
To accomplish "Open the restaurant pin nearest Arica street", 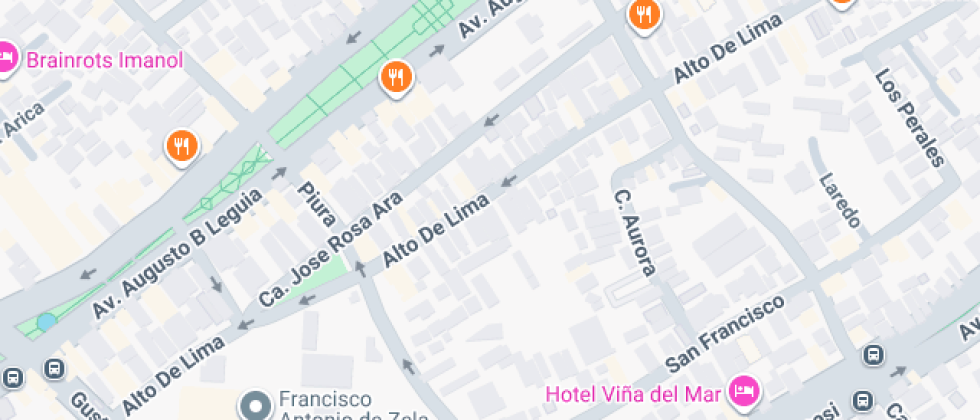I will [181, 147].
